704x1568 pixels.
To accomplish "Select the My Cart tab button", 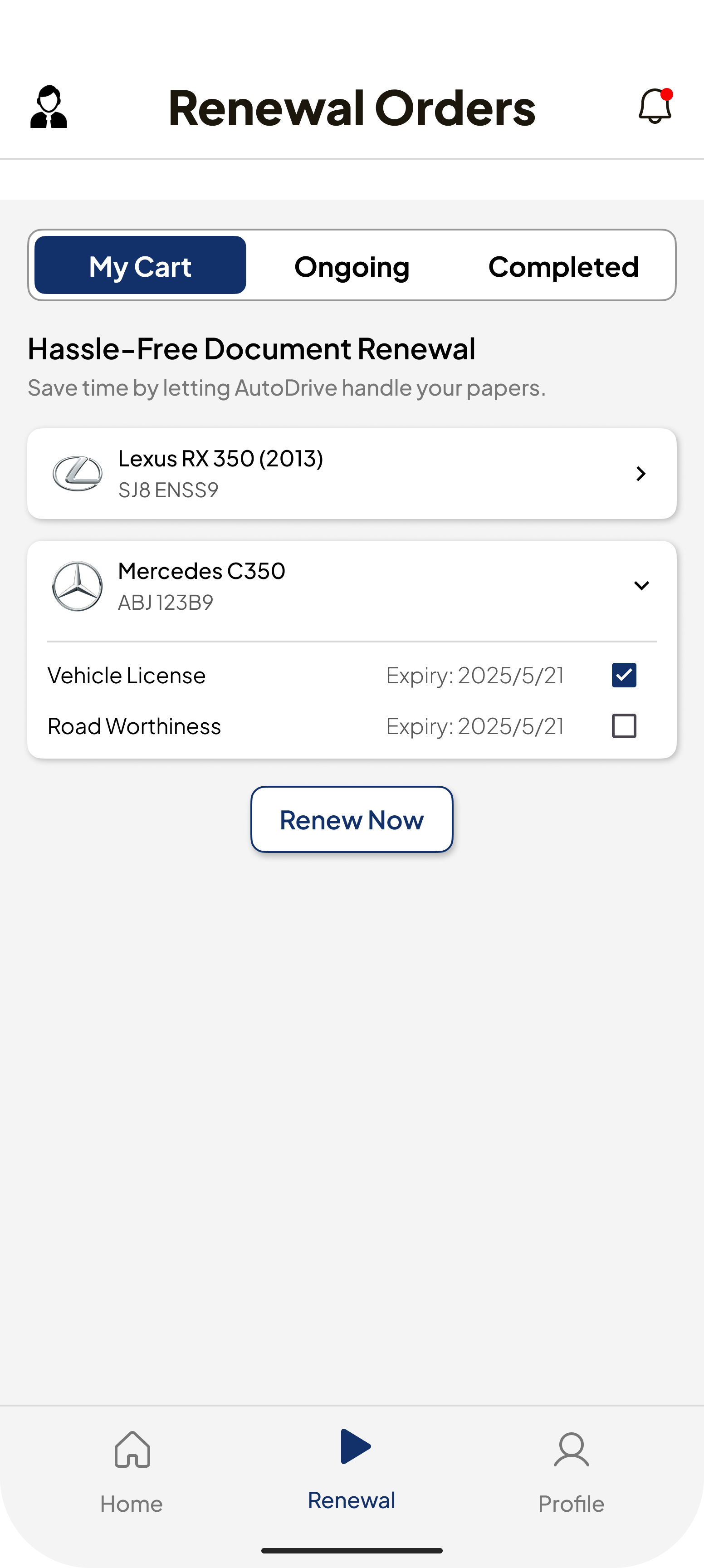I will click(139, 265).
